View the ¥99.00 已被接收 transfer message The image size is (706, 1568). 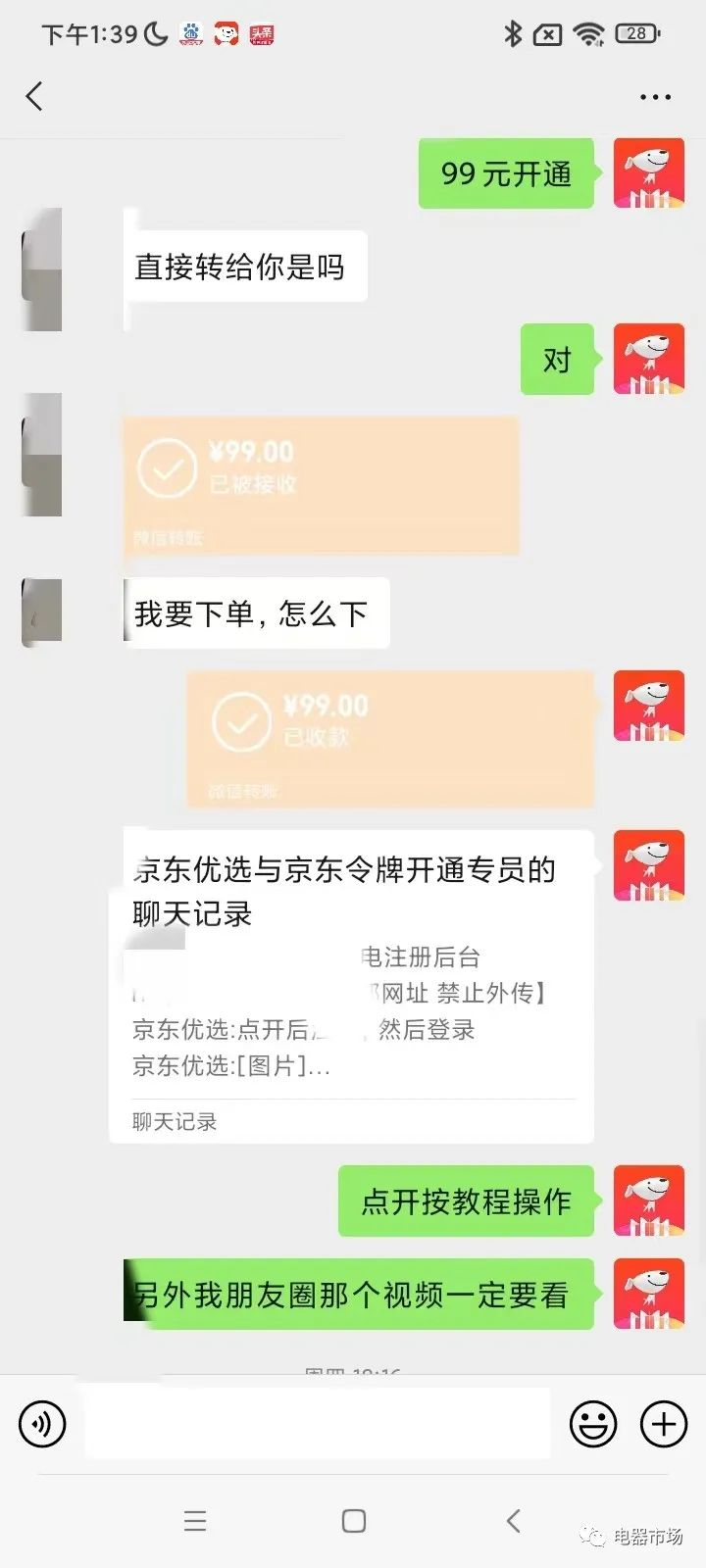point(321,485)
